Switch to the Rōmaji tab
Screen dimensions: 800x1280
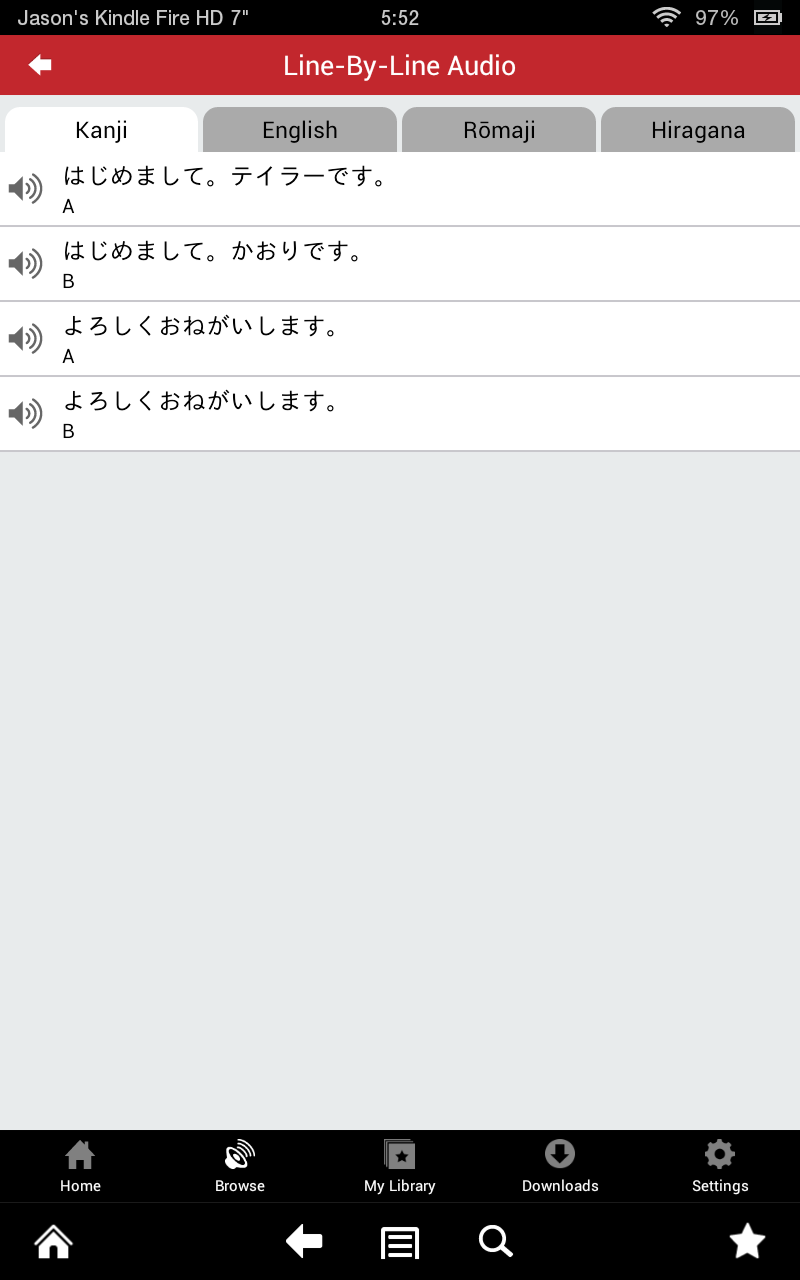click(499, 130)
